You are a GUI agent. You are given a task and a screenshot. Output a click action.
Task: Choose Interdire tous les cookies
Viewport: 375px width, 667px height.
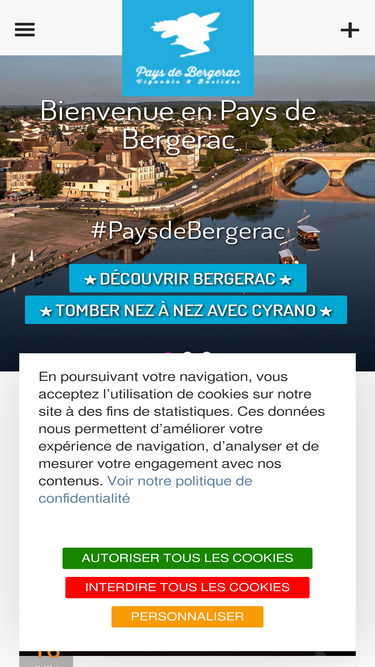click(188, 587)
